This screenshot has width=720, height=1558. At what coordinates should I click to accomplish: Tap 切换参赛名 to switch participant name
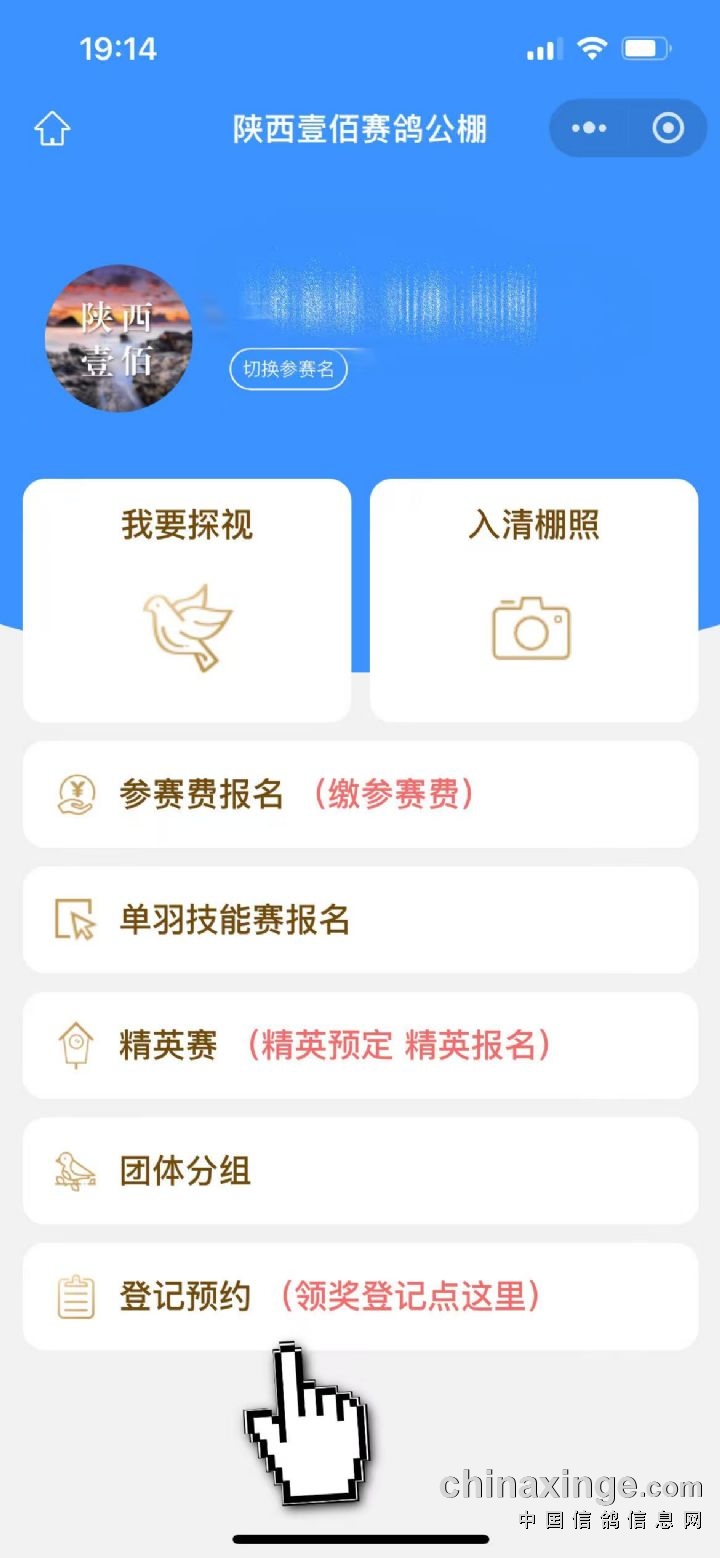tap(288, 369)
